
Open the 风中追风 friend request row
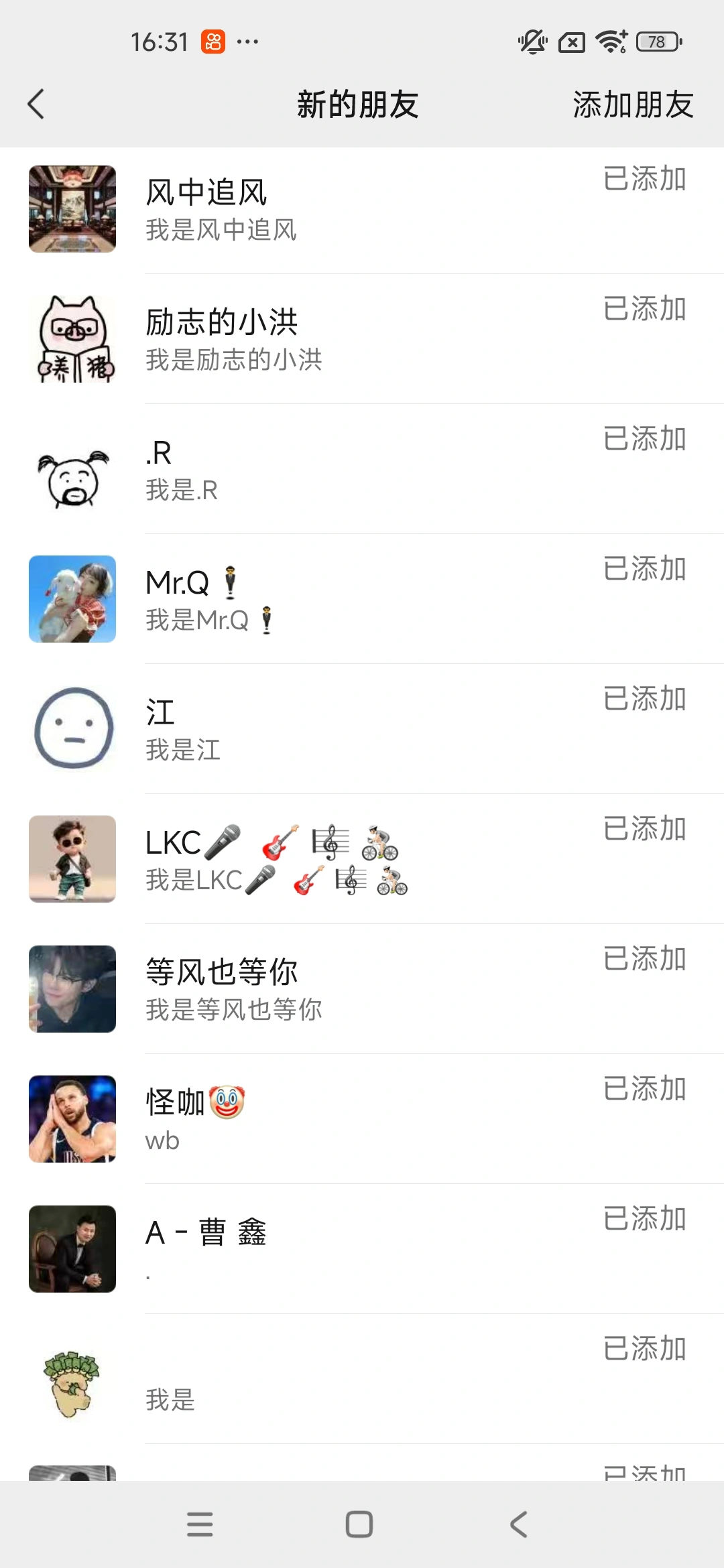pyautogui.click(x=362, y=210)
